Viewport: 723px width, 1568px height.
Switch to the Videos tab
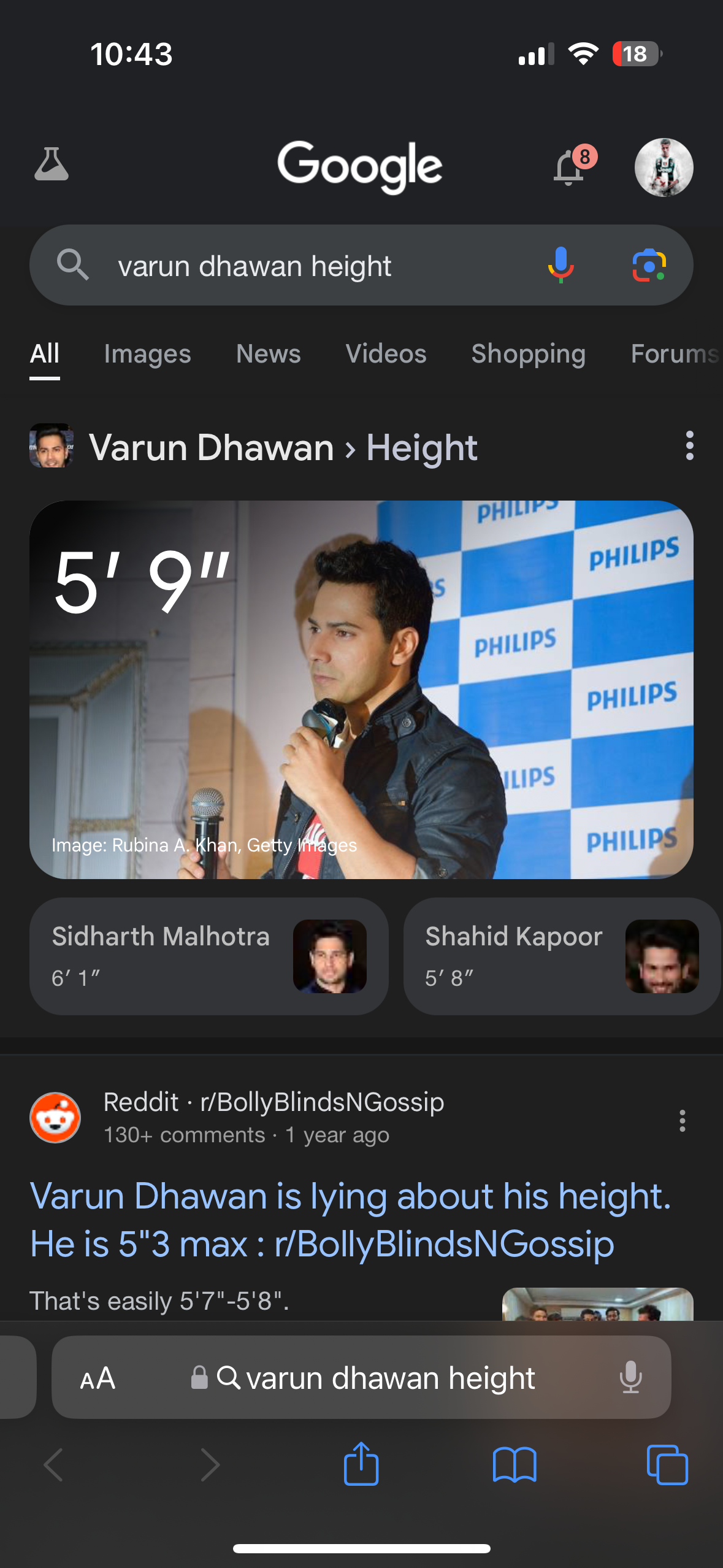click(x=386, y=354)
